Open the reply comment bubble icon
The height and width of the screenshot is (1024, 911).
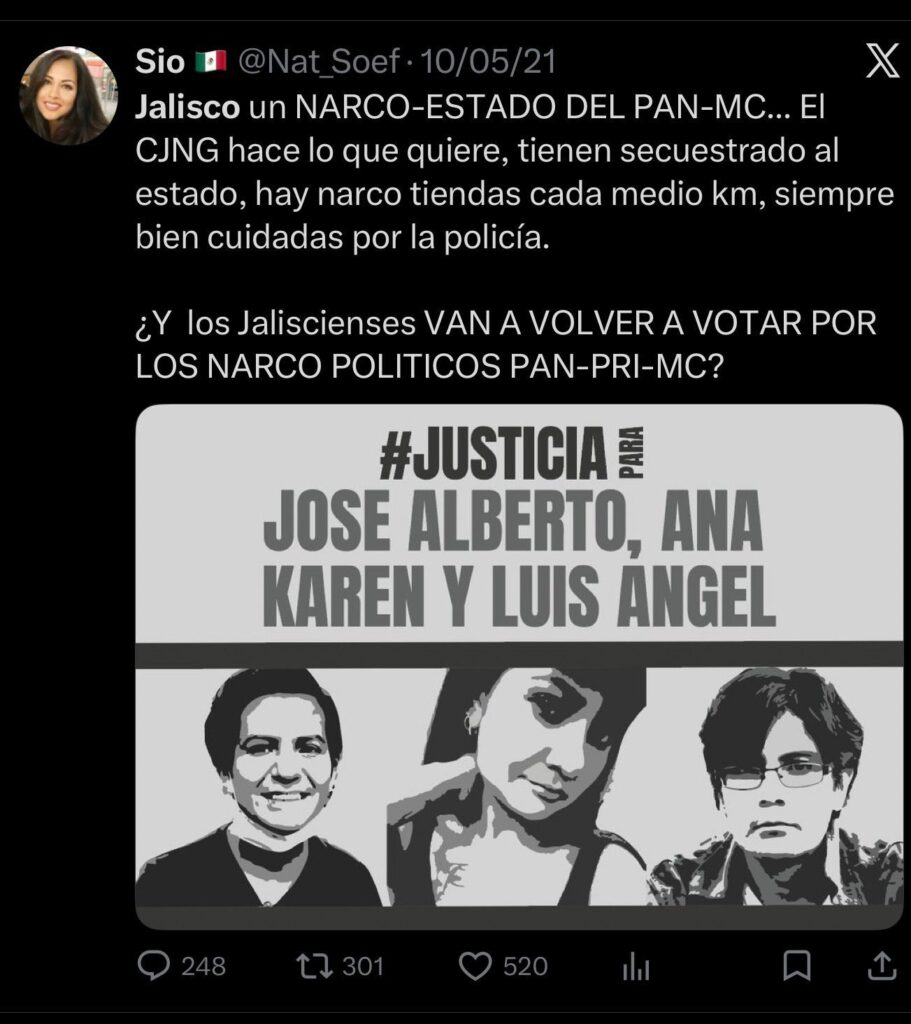pyautogui.click(x=152, y=967)
